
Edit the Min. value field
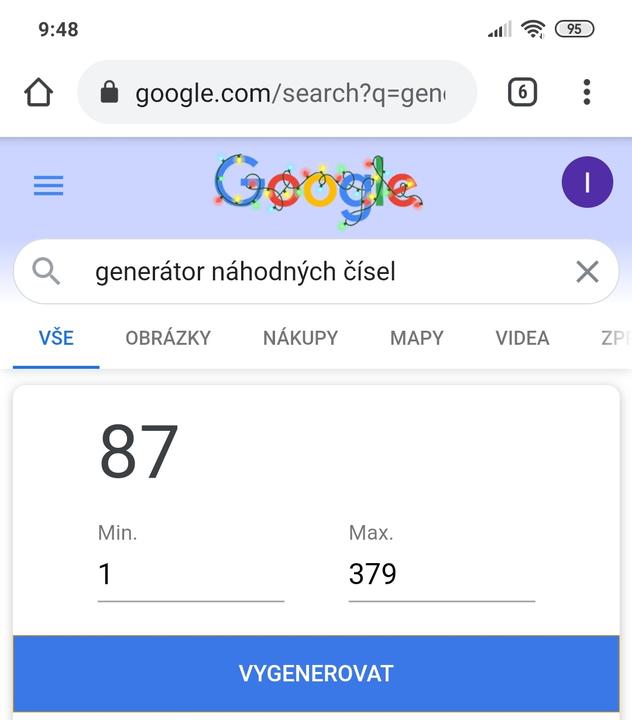(x=190, y=574)
